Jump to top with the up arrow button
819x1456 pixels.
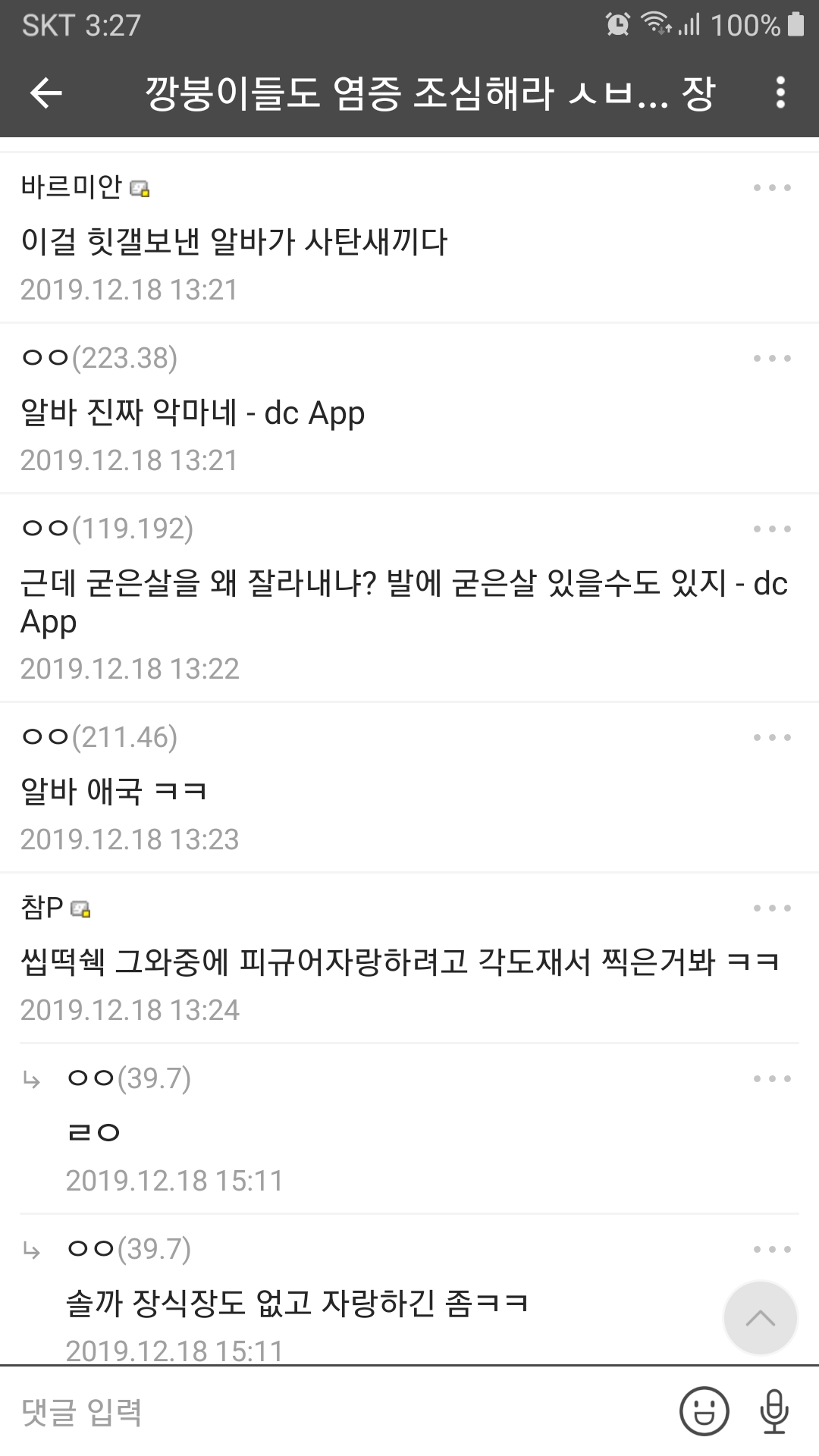tap(760, 1319)
